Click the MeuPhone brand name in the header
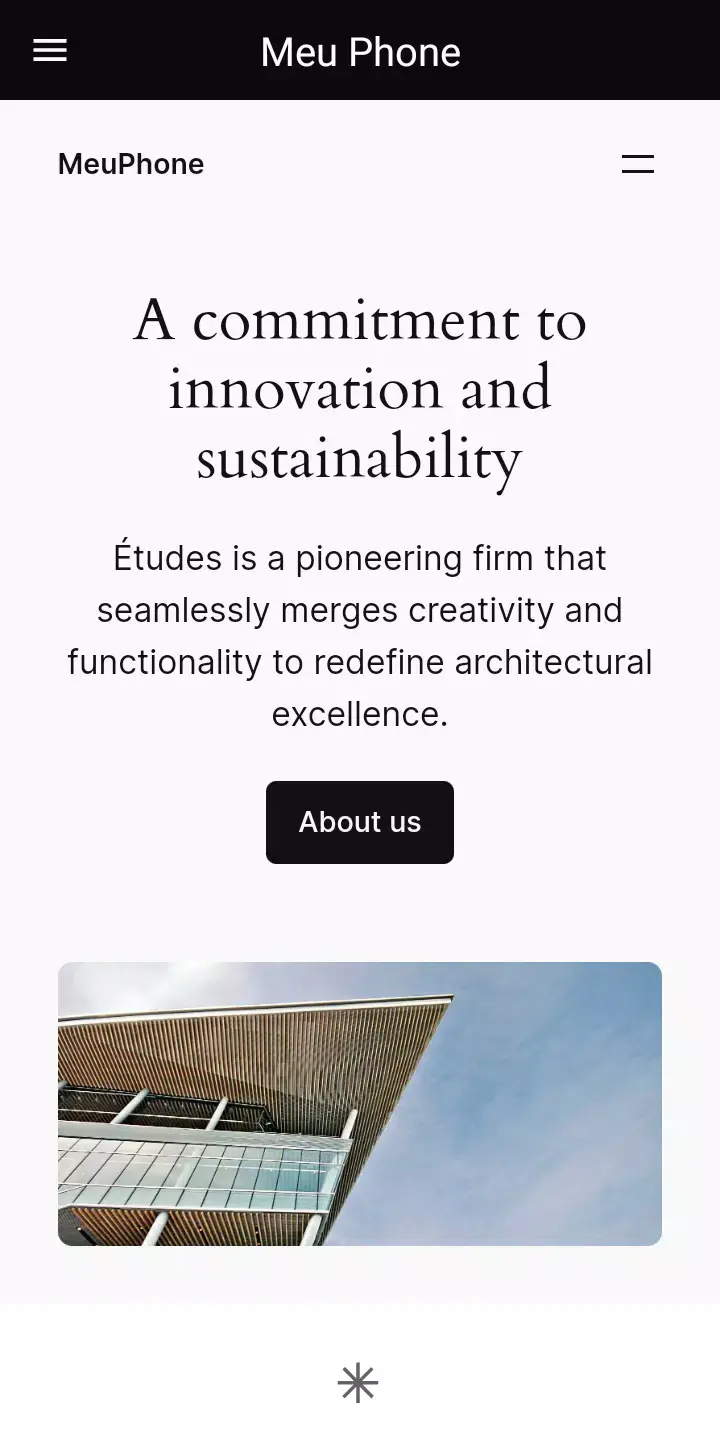 (x=130, y=163)
